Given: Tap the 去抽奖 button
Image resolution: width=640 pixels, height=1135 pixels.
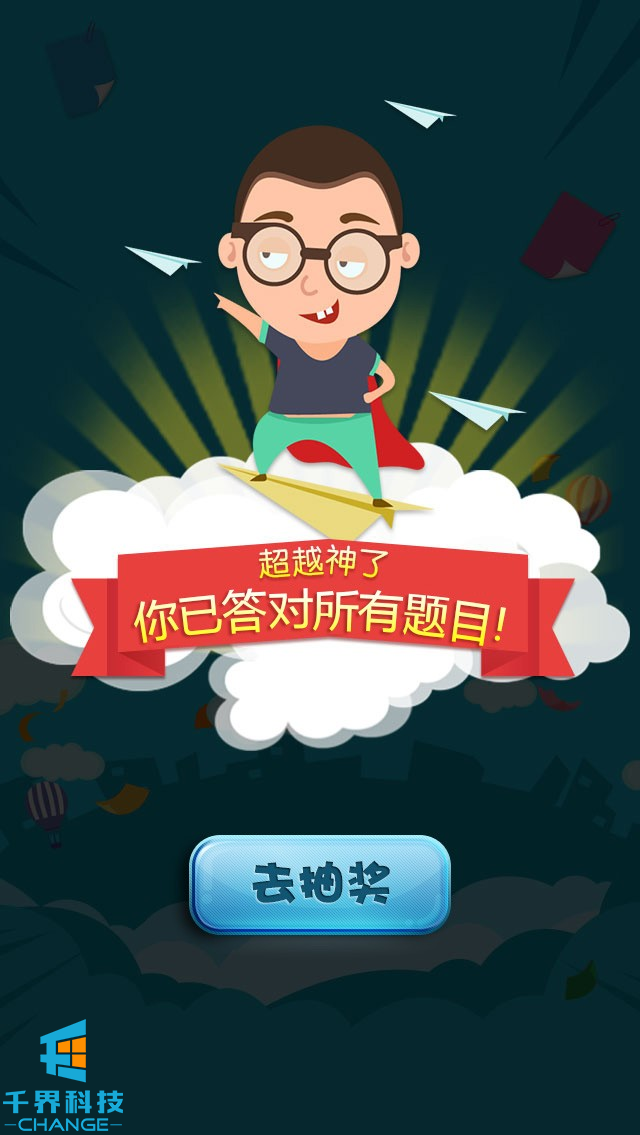Looking at the screenshot, I should tap(320, 884).
